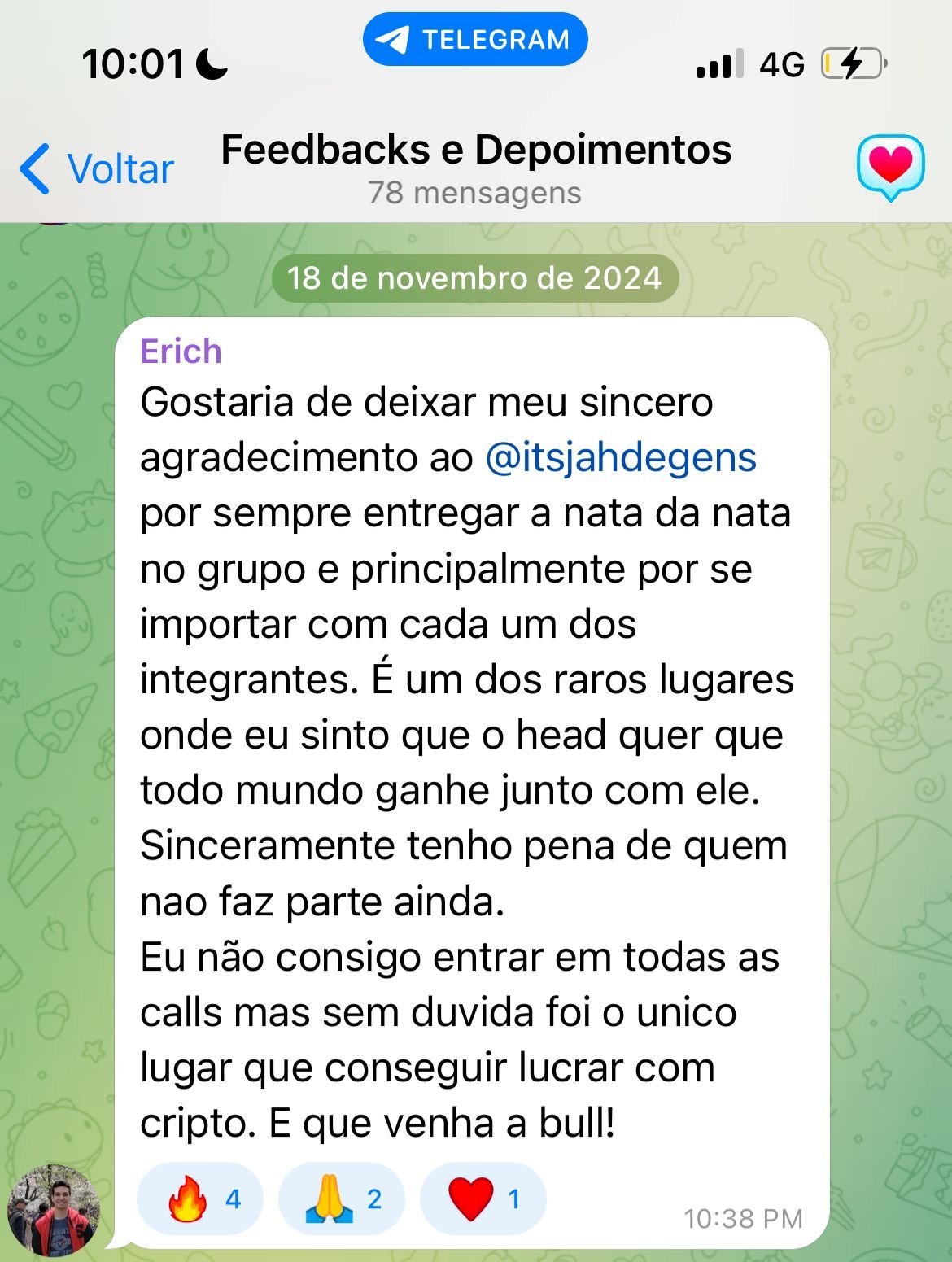Return to Telegram via the top pill
952x1262 pixels.
pyautogui.click(x=475, y=39)
